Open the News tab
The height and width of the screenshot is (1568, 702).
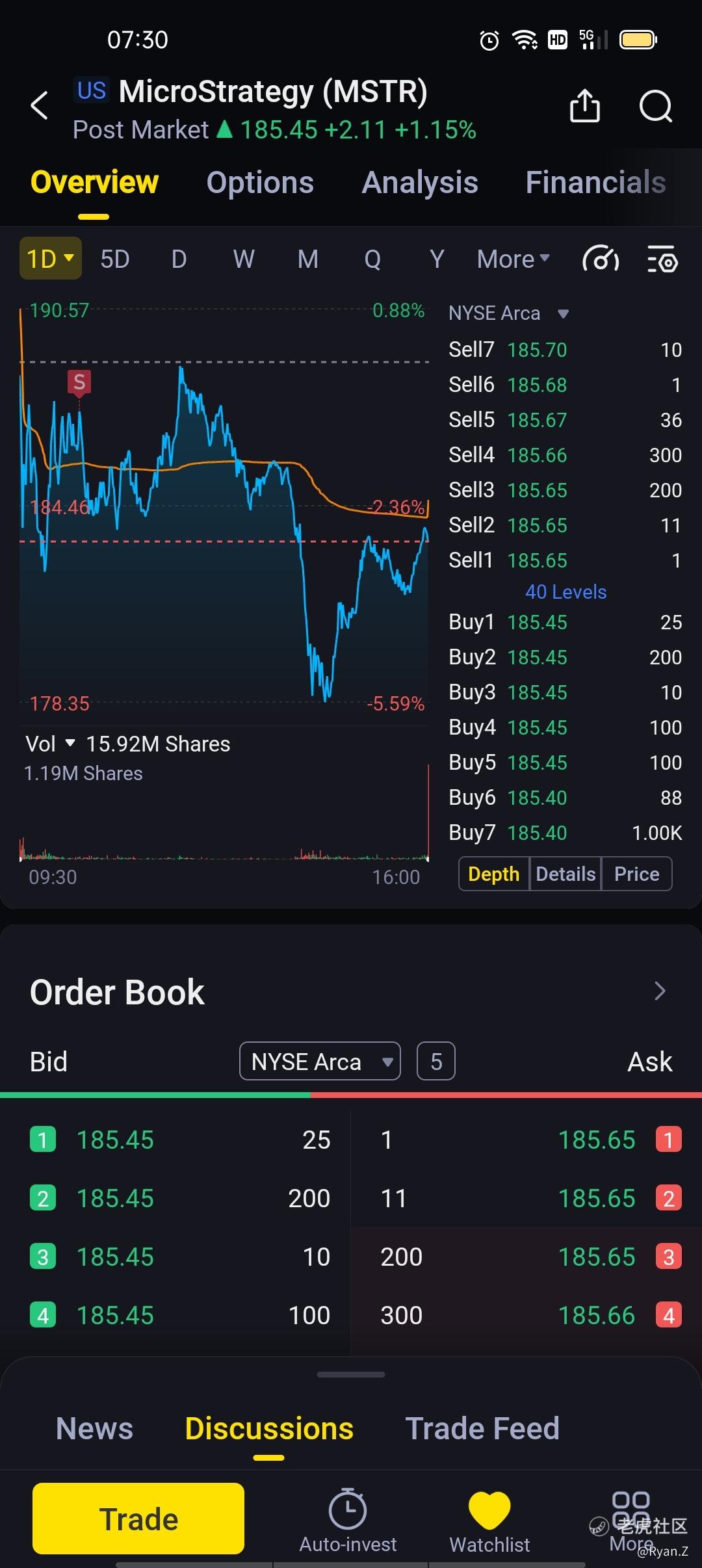(x=94, y=1429)
